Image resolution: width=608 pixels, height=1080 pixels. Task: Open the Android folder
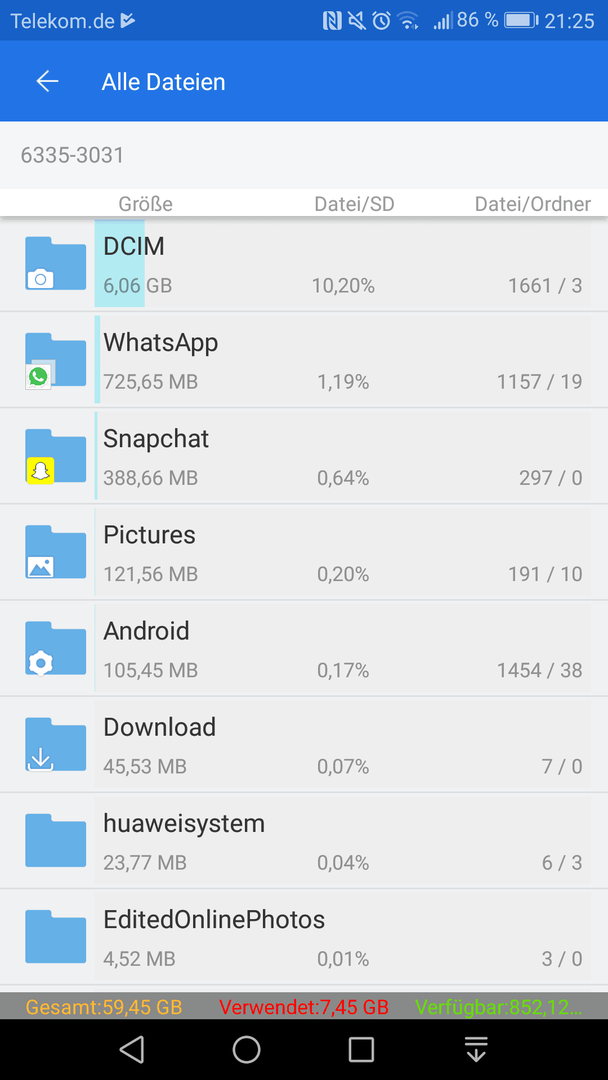click(304, 648)
